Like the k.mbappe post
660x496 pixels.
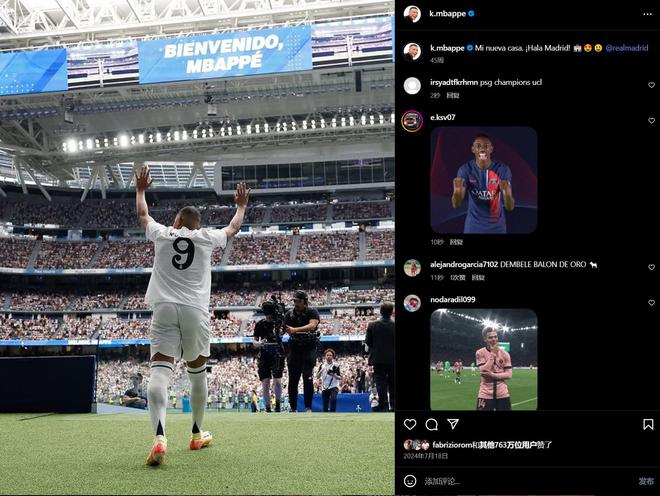tap(410, 424)
